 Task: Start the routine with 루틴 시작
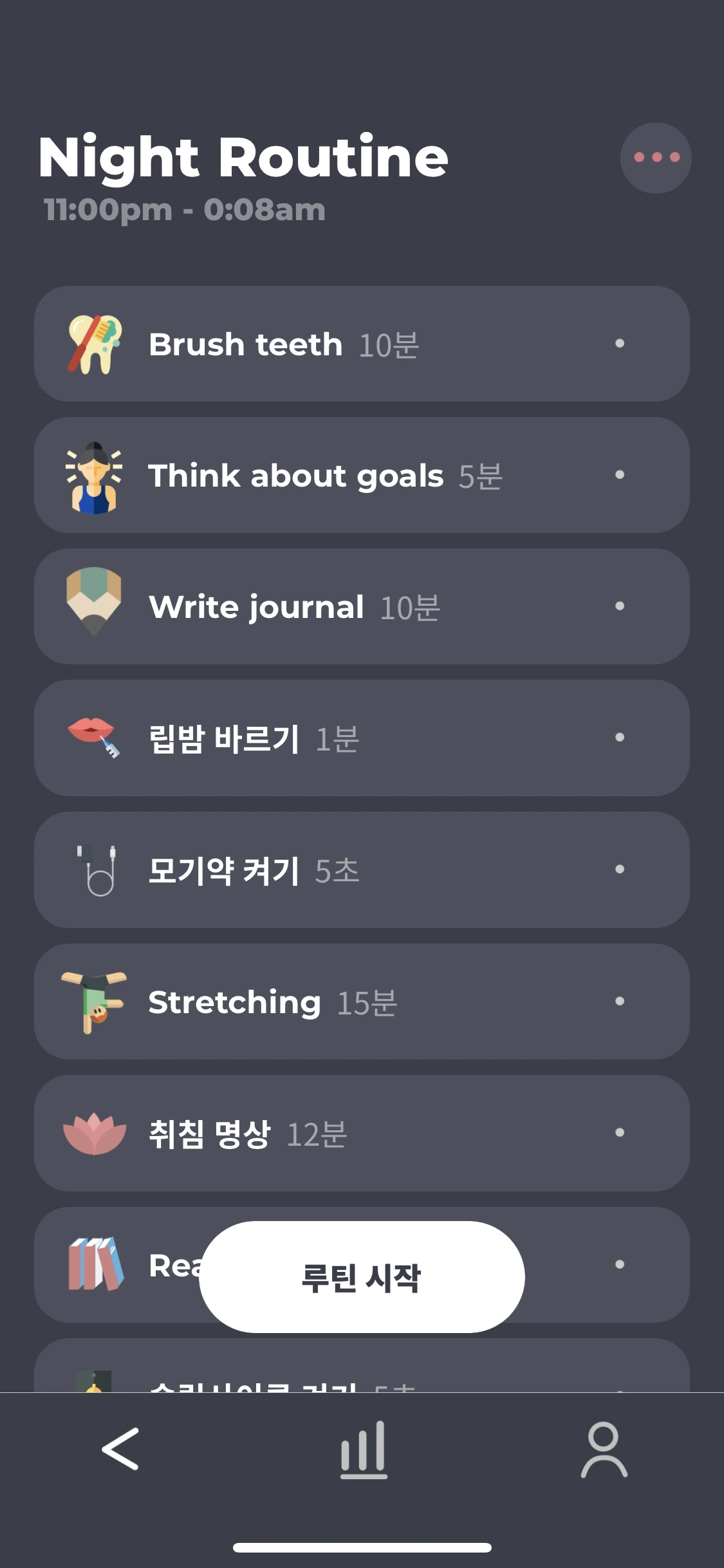point(362,1277)
